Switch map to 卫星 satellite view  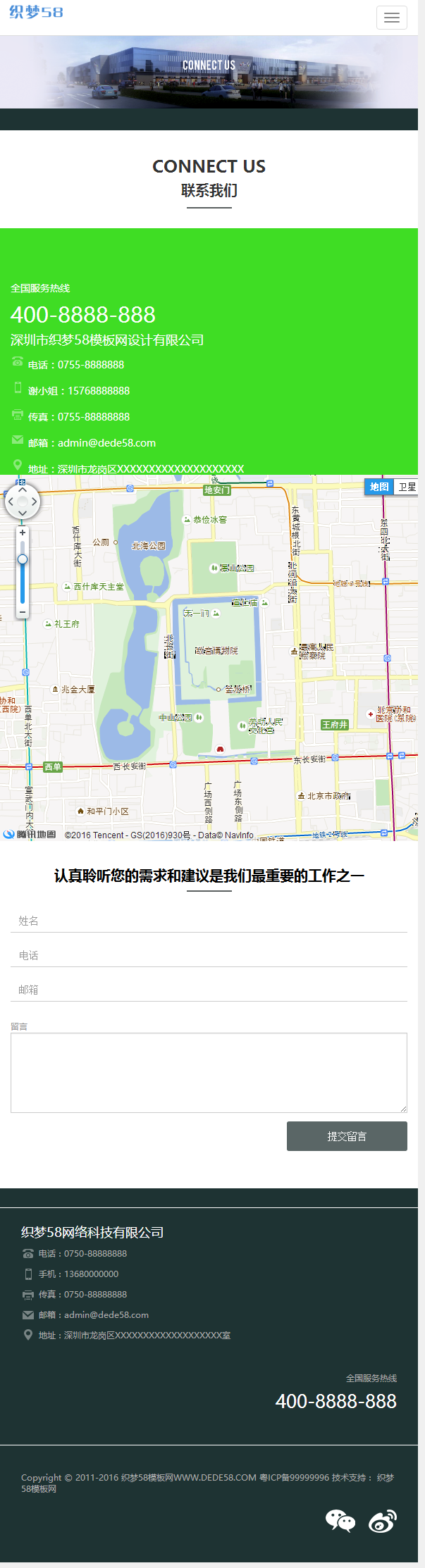coord(407,487)
